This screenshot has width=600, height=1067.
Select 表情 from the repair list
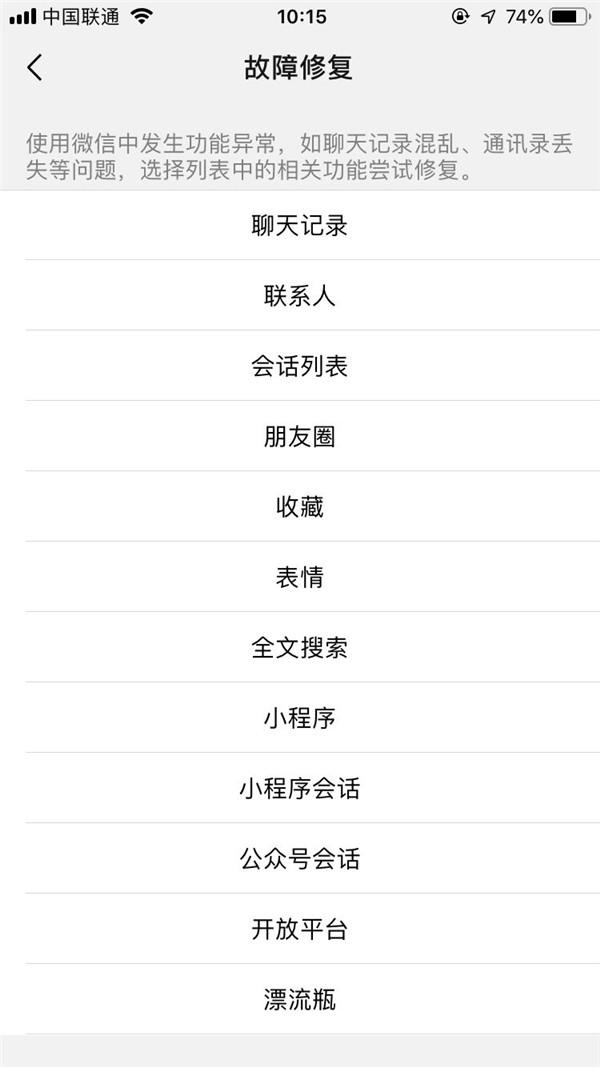pos(300,578)
